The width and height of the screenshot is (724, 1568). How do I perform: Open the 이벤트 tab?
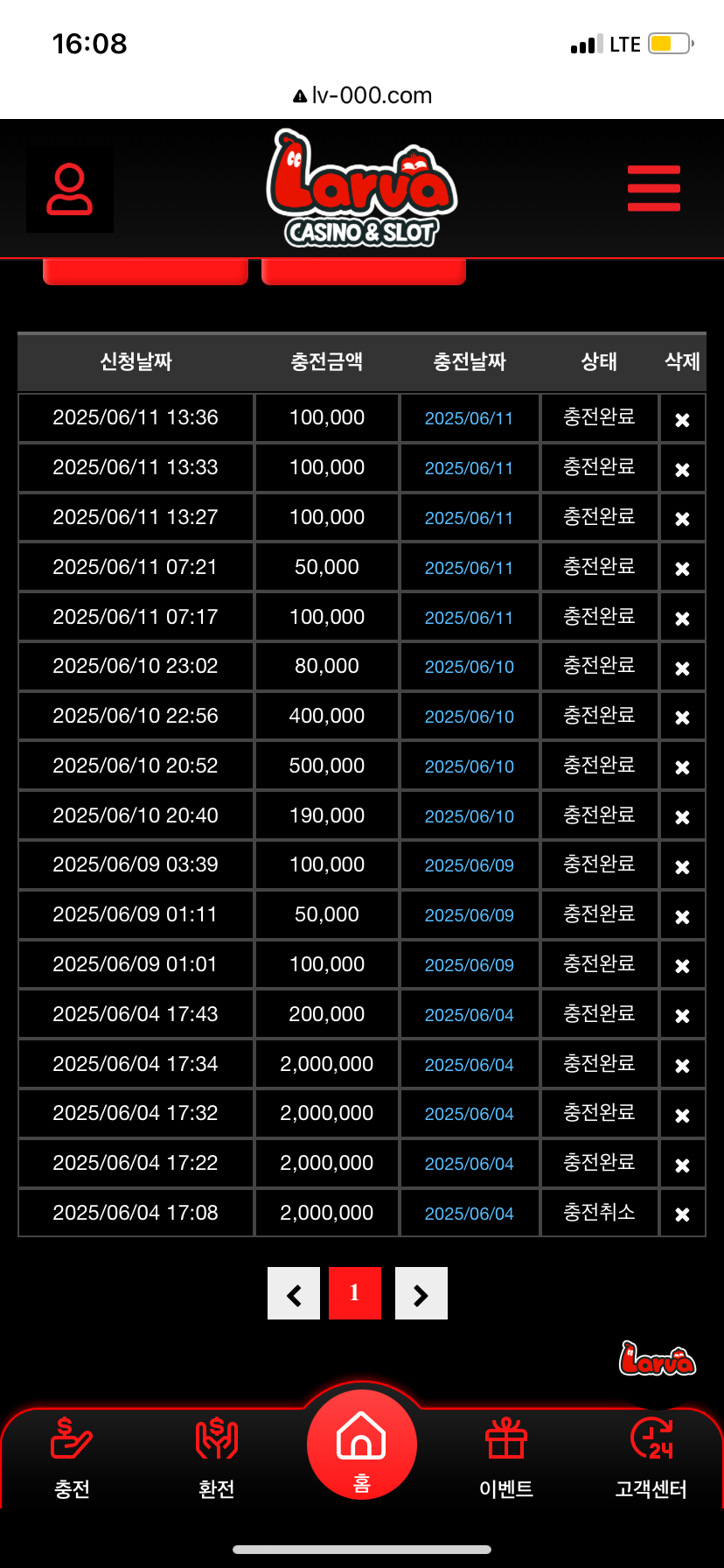506,1458
